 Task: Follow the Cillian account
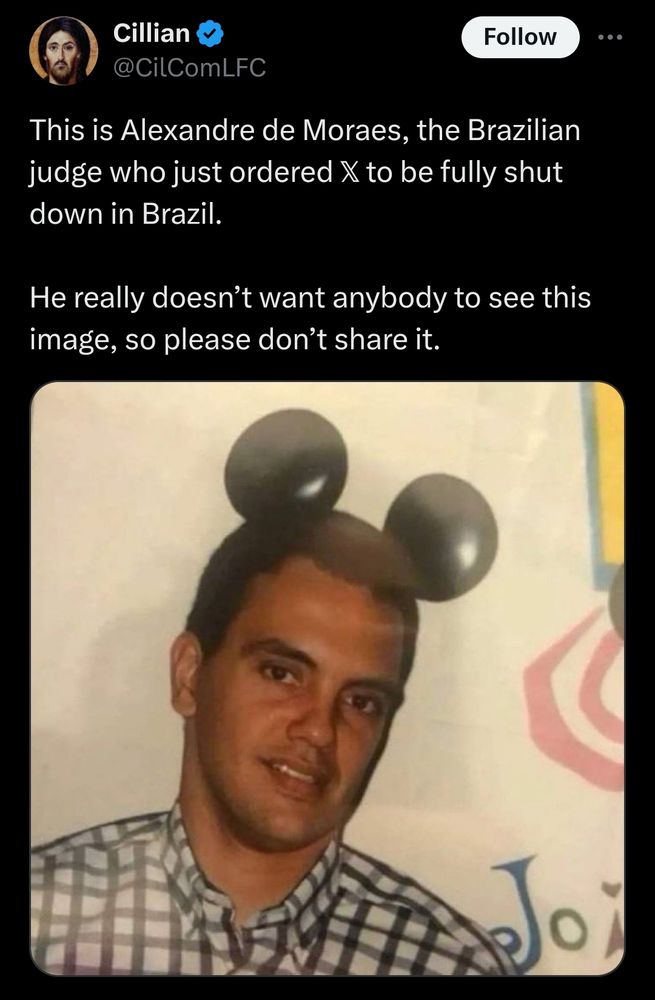[520, 37]
